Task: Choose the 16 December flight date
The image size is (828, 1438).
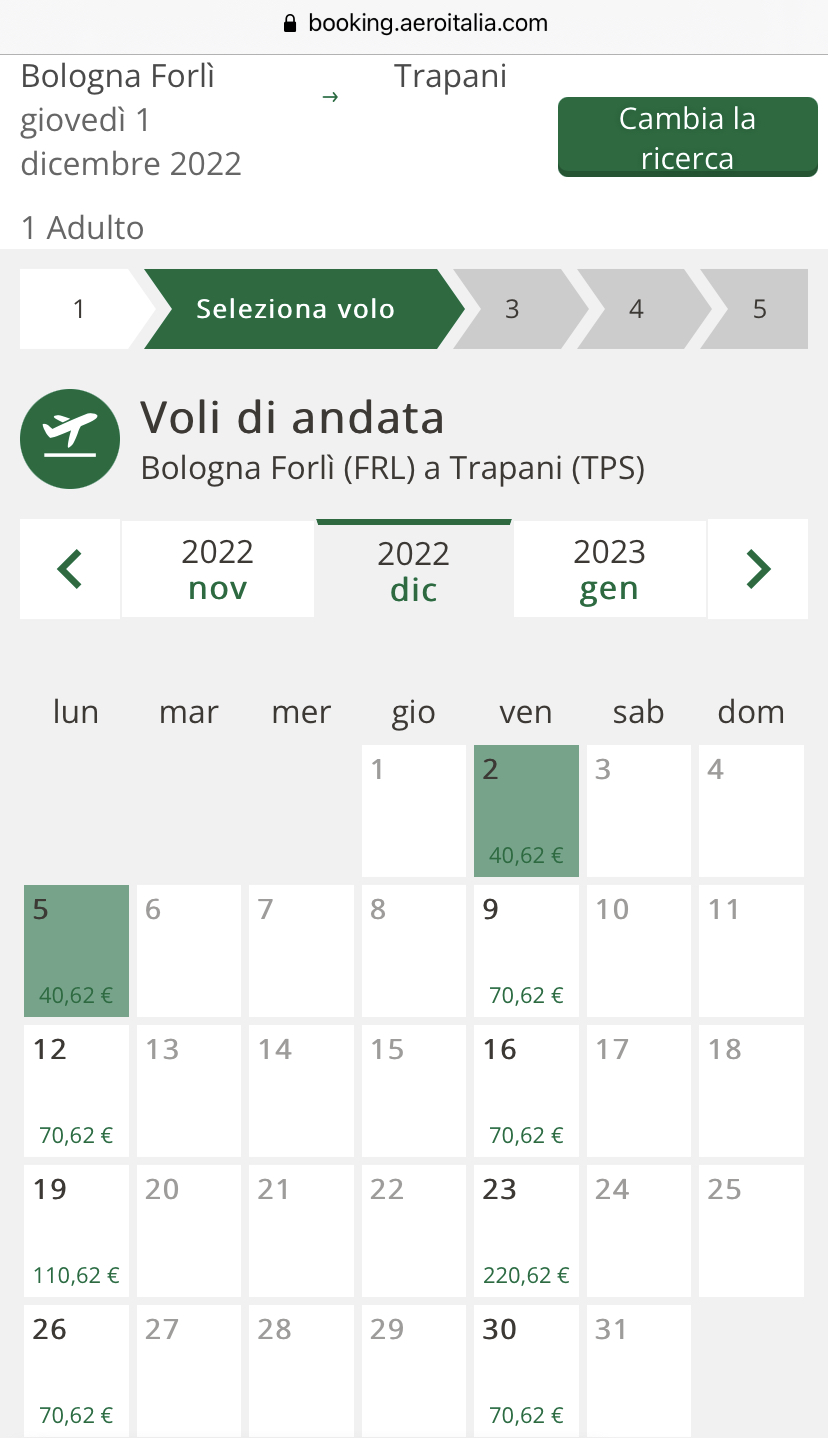Action: pyautogui.click(x=526, y=1090)
